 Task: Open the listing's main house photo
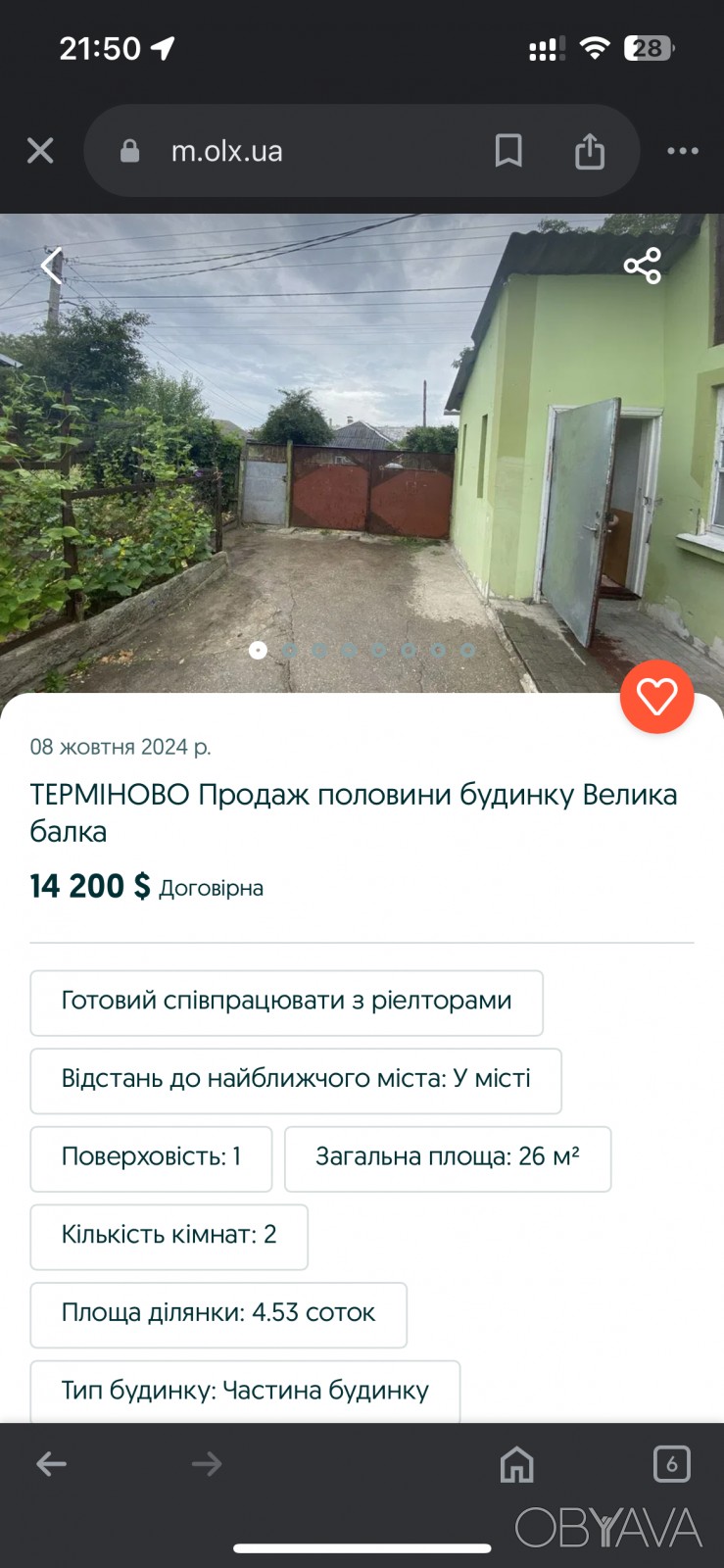(x=362, y=453)
